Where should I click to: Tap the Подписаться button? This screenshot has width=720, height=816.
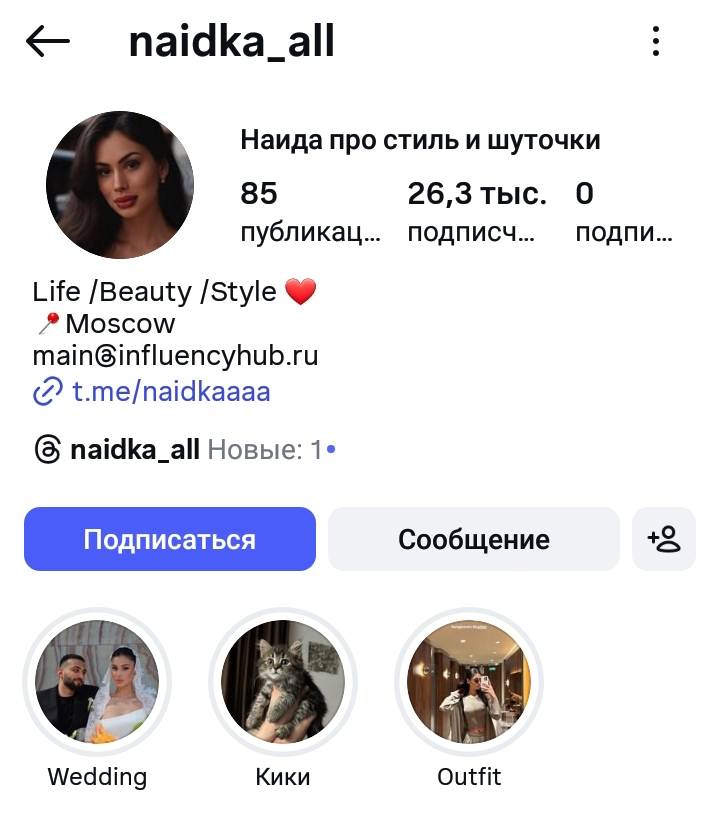click(170, 540)
